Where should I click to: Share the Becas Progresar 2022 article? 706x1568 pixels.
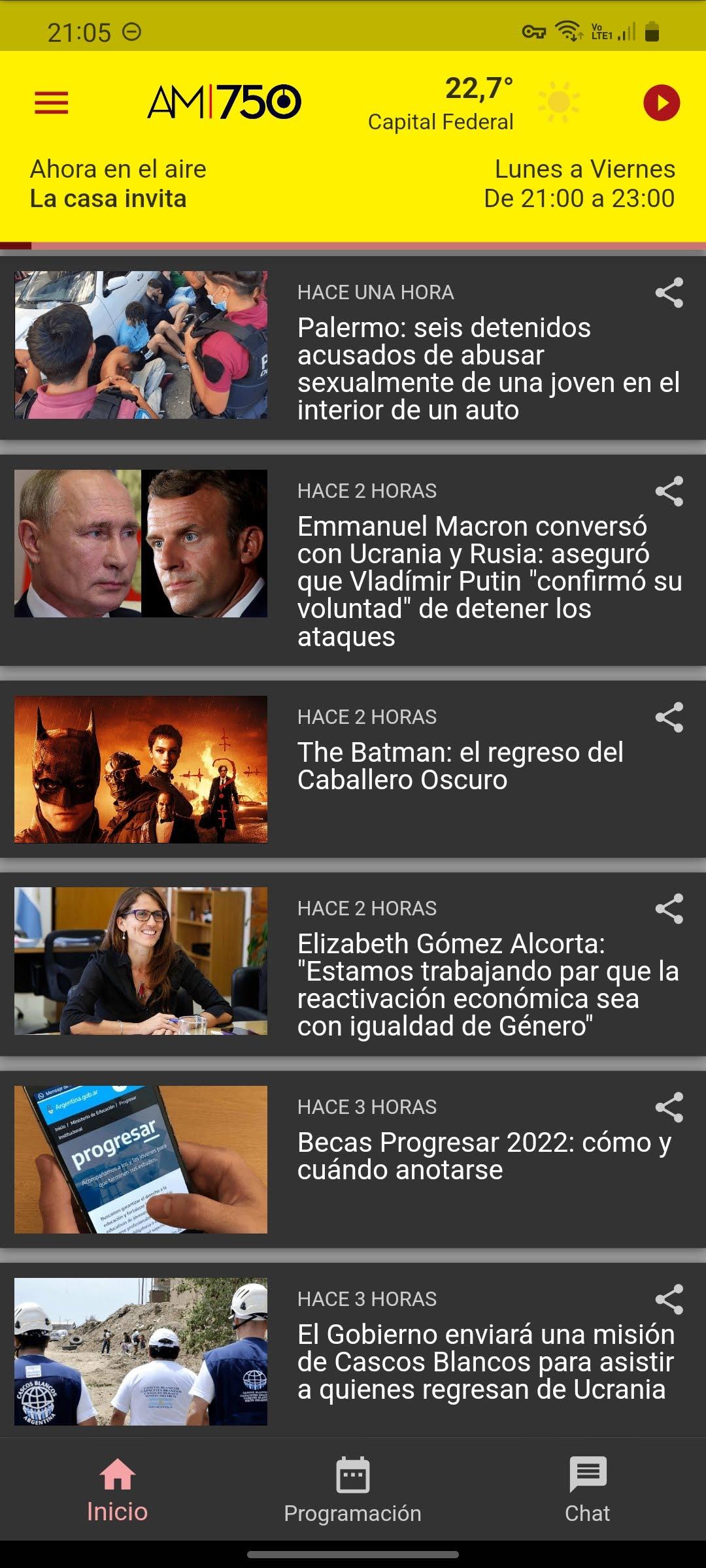pyautogui.click(x=669, y=1107)
